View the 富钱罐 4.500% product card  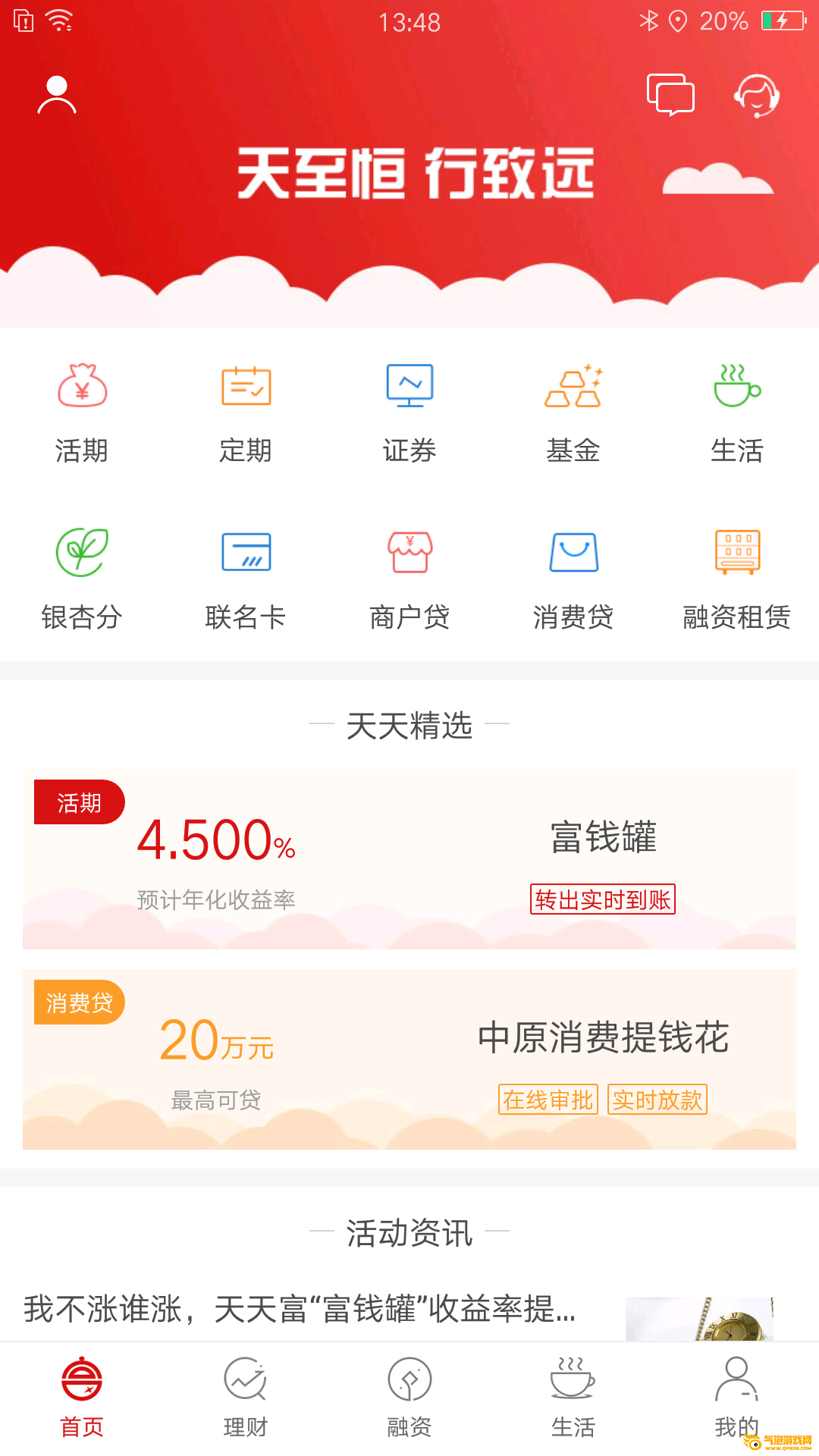pyautogui.click(x=409, y=859)
